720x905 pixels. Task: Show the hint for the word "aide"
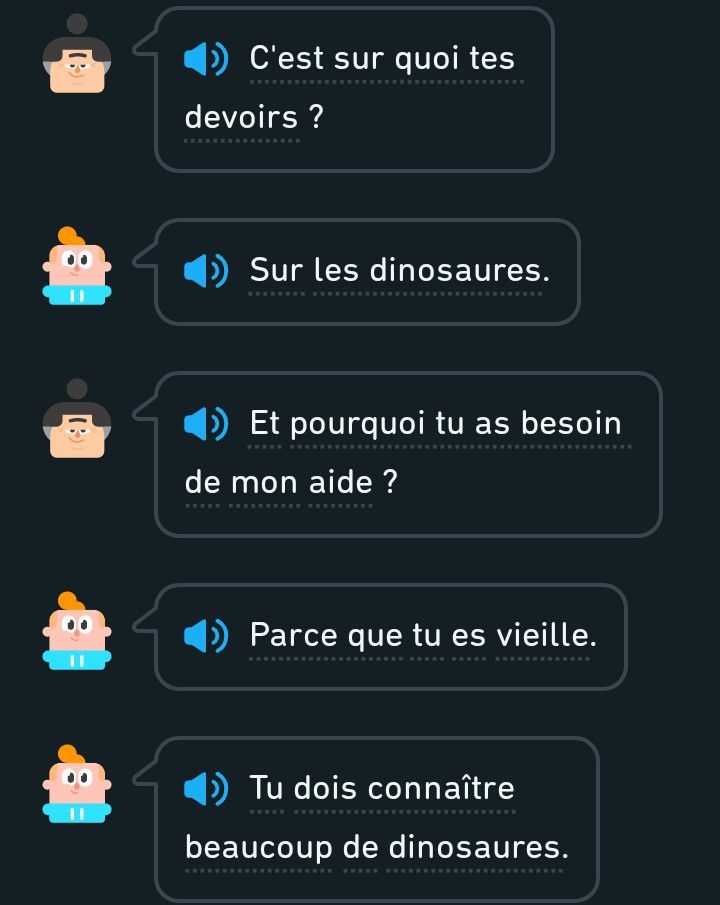[x=341, y=483]
